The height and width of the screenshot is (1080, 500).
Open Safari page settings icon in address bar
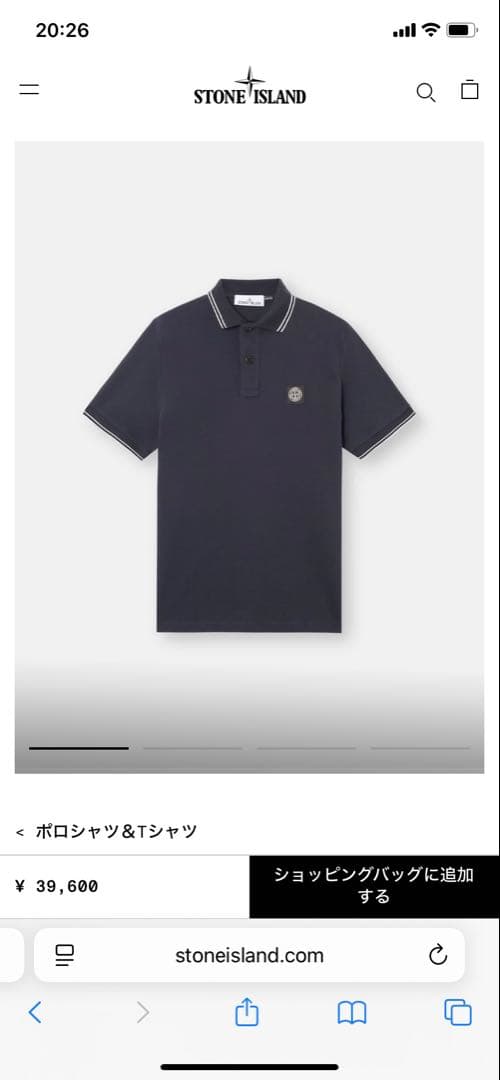tap(65, 955)
